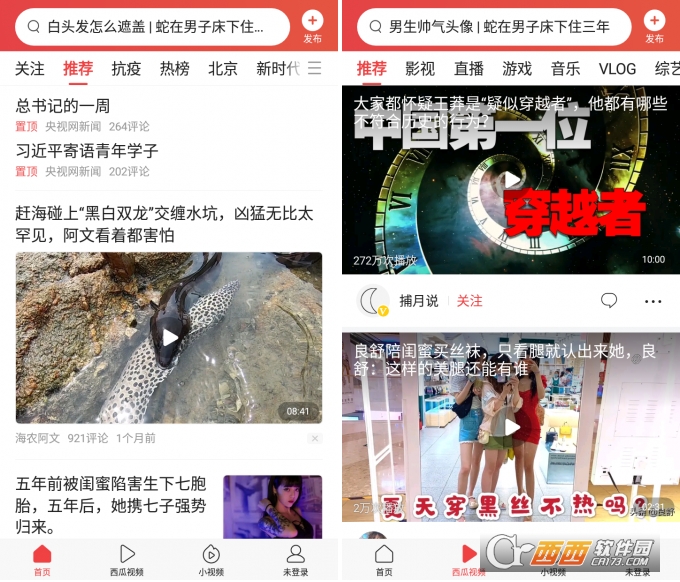Select the 音乐 tab
Image resolution: width=680 pixels, height=582 pixels.
(x=565, y=69)
